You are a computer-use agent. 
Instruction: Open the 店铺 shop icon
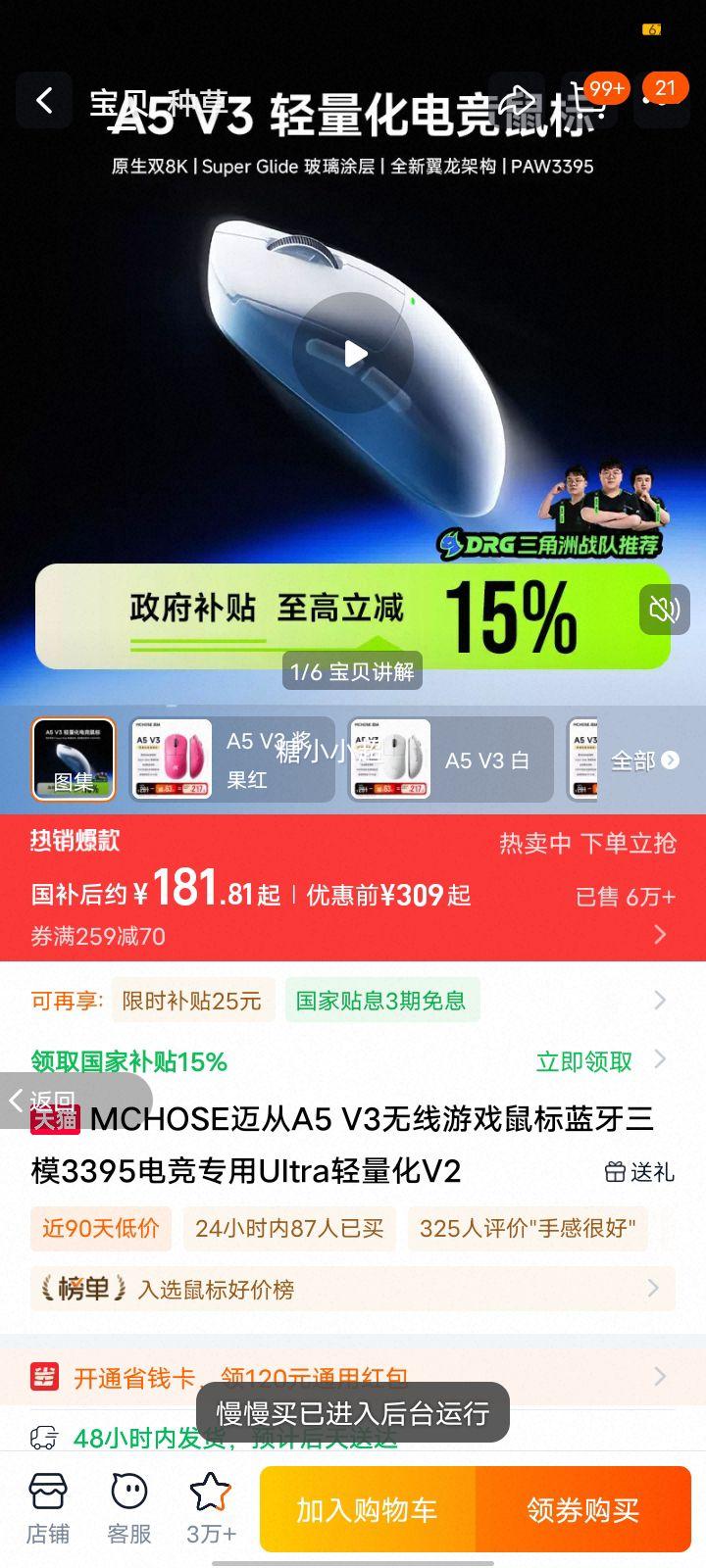[47, 1507]
